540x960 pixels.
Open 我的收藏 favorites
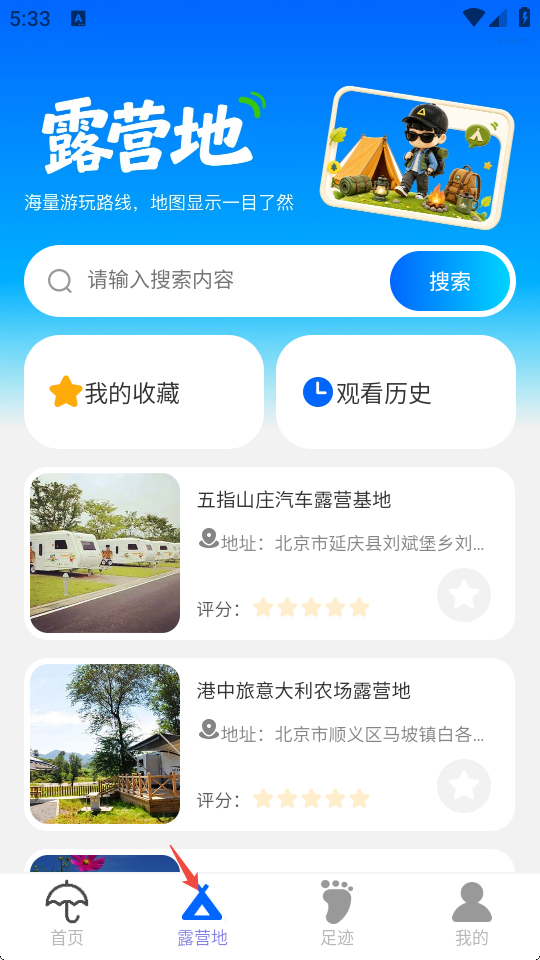[144, 392]
